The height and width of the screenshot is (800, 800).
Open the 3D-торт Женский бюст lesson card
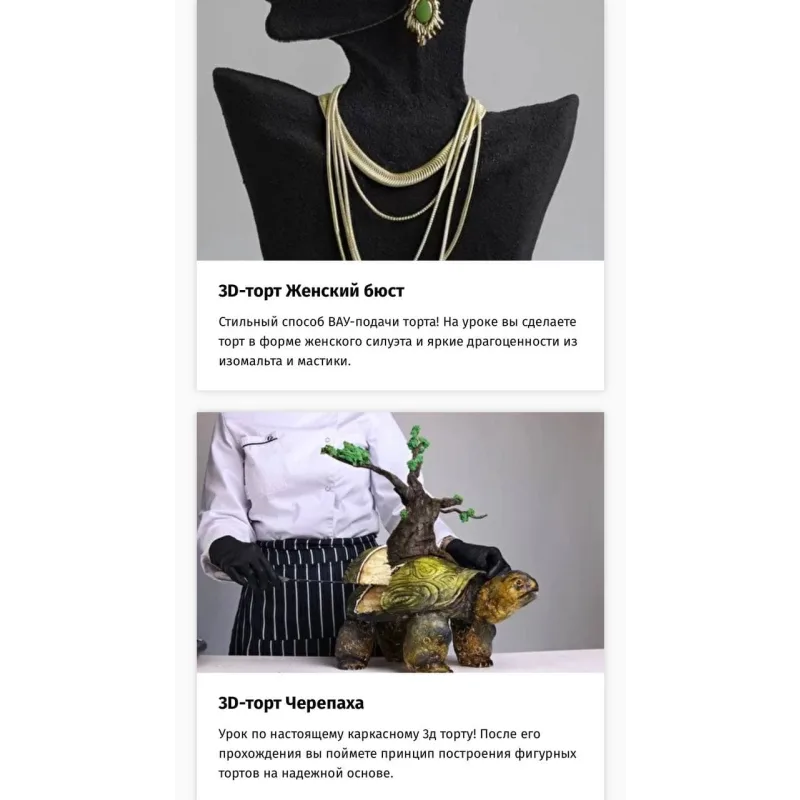311,291
